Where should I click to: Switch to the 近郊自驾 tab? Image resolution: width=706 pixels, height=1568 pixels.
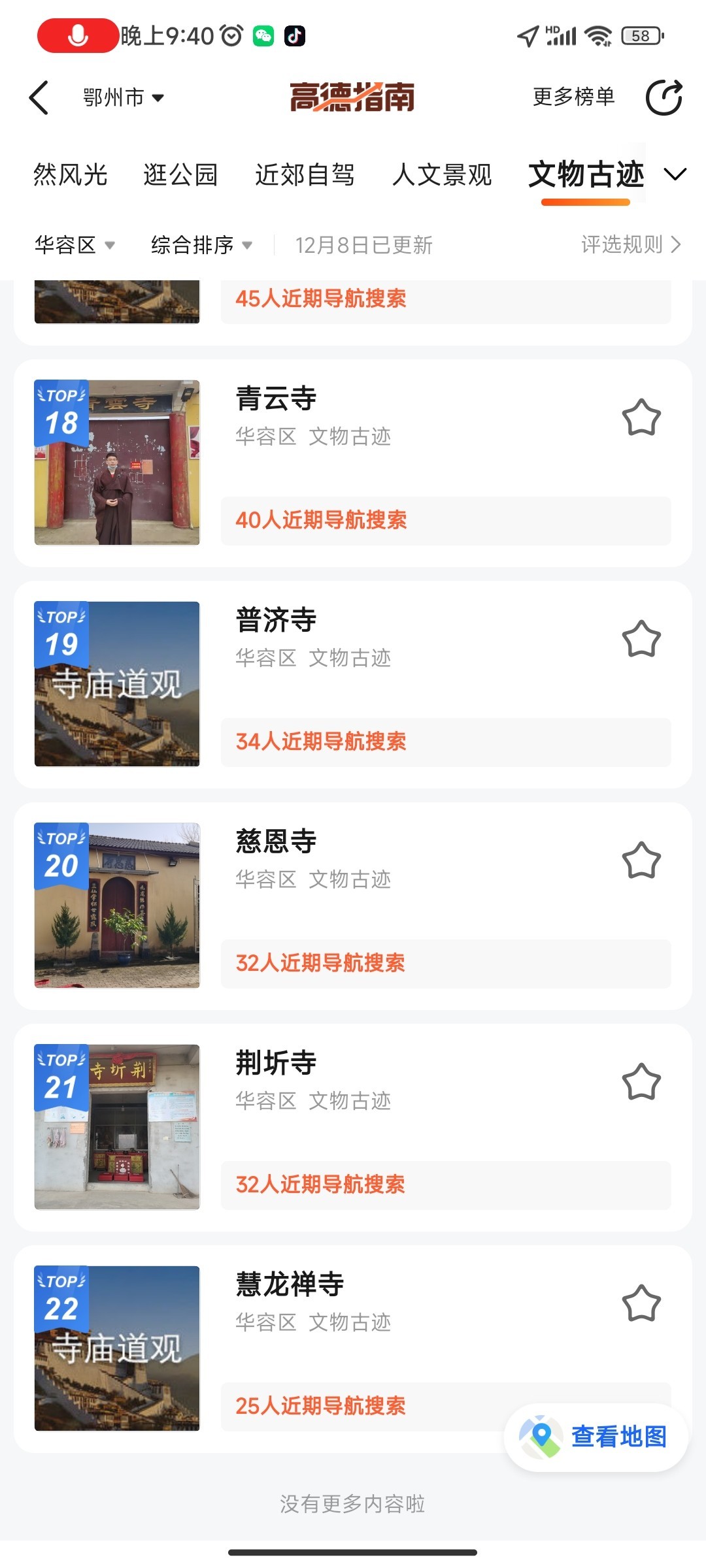click(x=305, y=174)
